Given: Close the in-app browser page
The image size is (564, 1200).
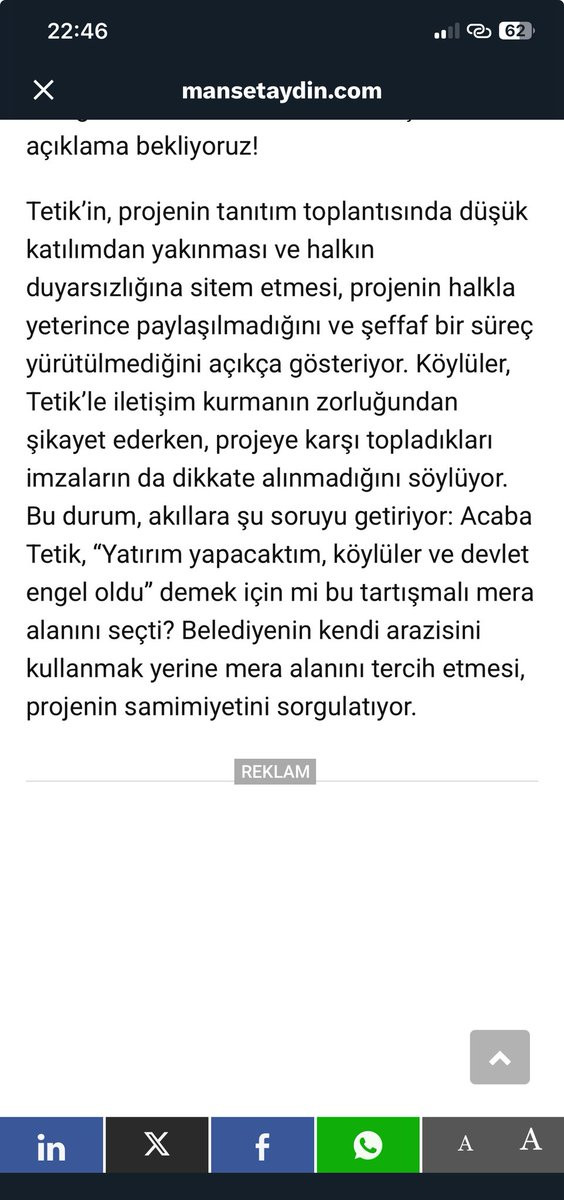Looking at the screenshot, I should 43,90.
